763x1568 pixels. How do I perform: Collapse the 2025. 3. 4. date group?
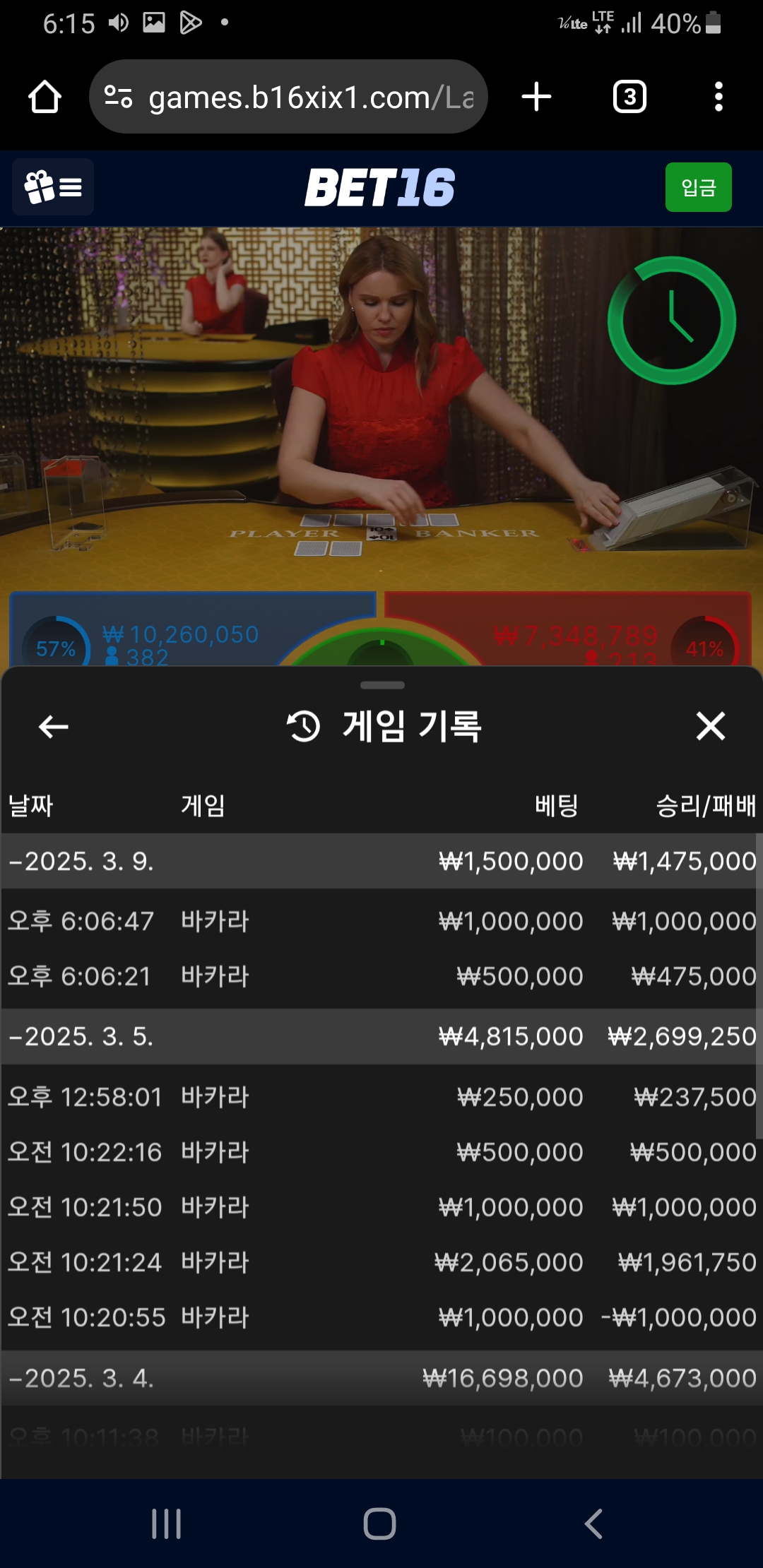(x=81, y=1378)
